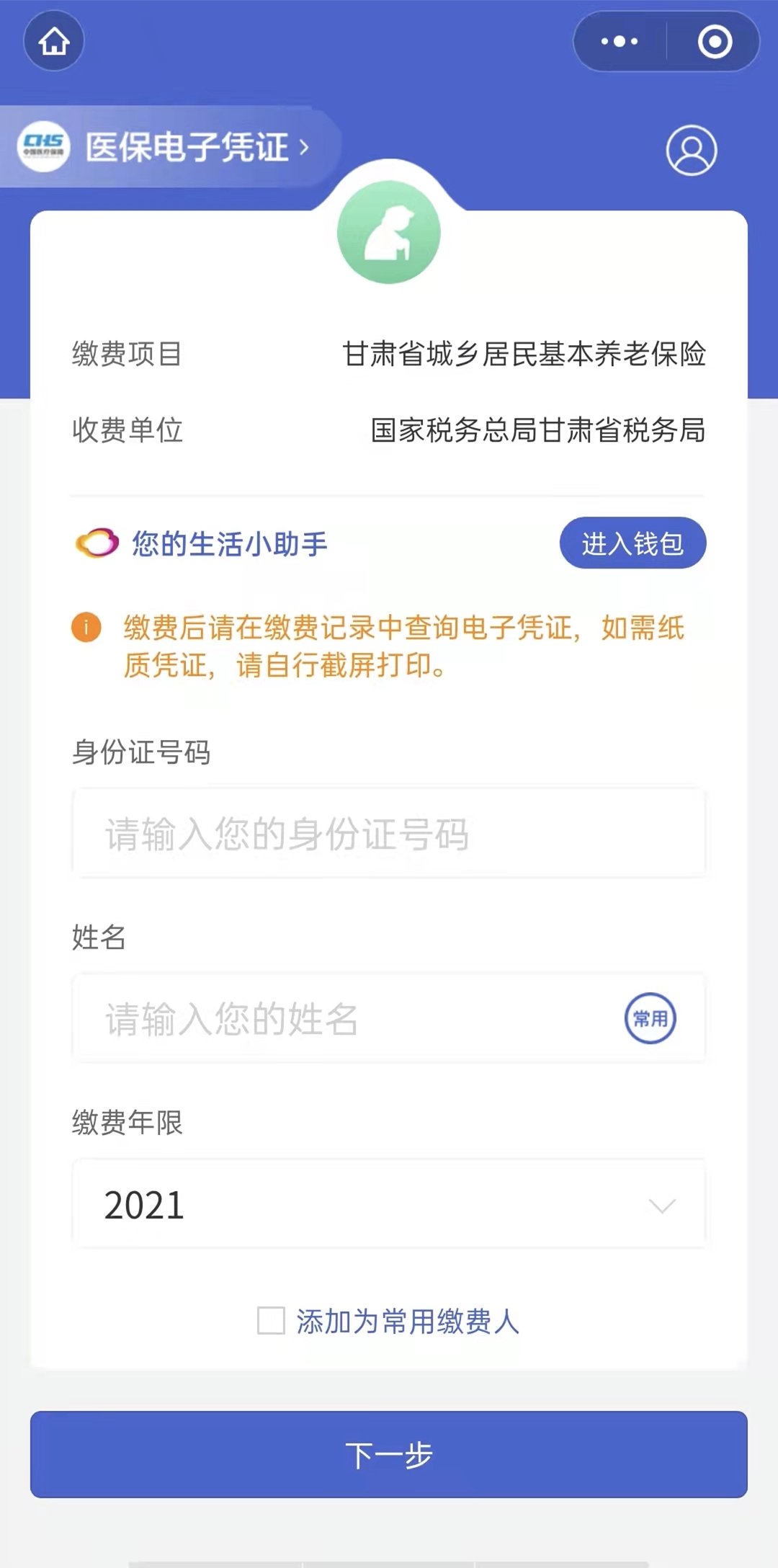This screenshot has width=778, height=1568.
Task: Focus the 身份证号码 input field
Action: (389, 834)
